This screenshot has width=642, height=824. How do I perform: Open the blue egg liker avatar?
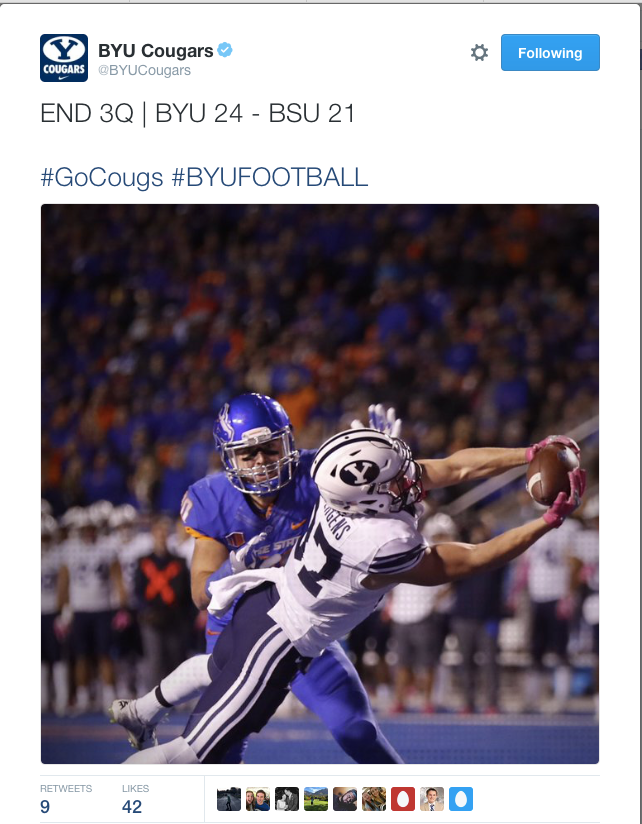coord(461,799)
